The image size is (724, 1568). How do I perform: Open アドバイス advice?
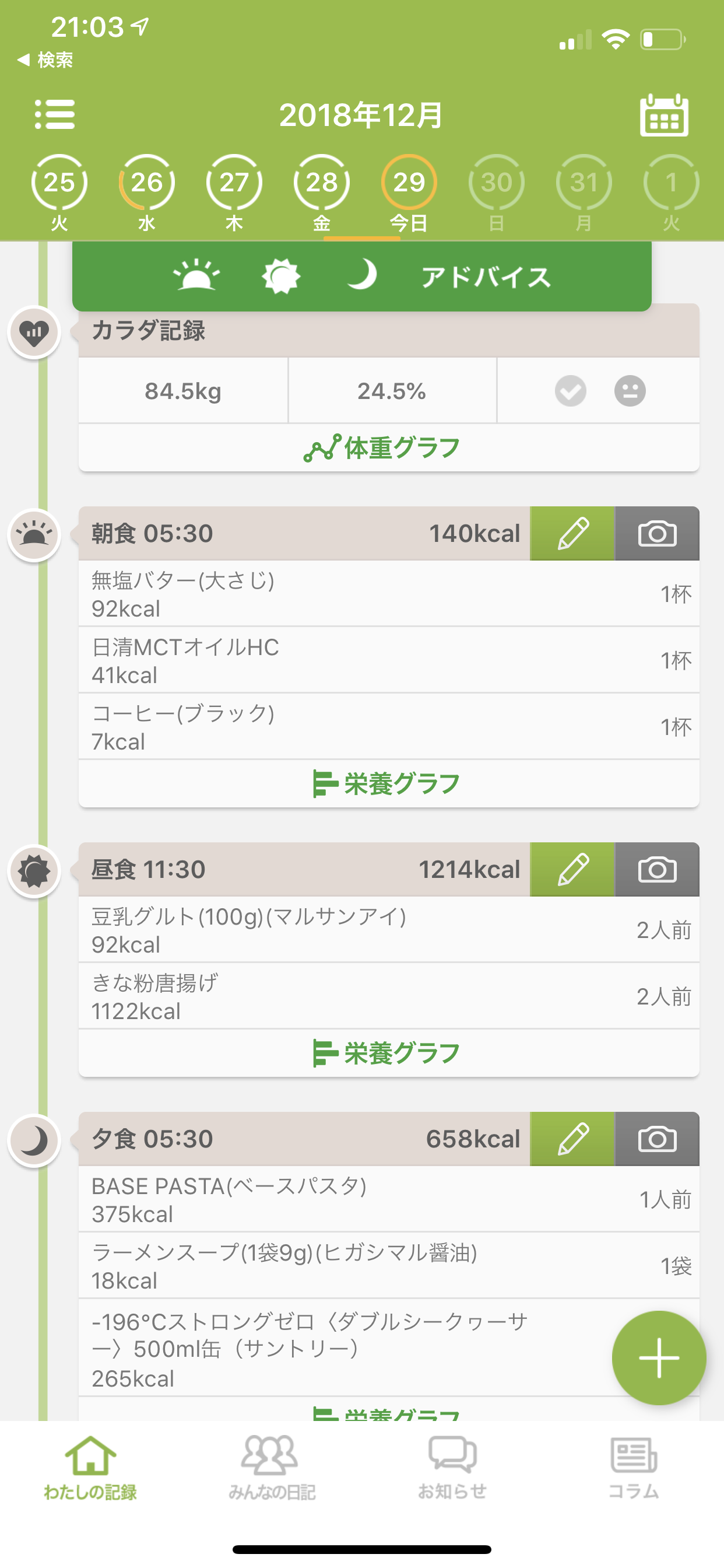click(486, 278)
